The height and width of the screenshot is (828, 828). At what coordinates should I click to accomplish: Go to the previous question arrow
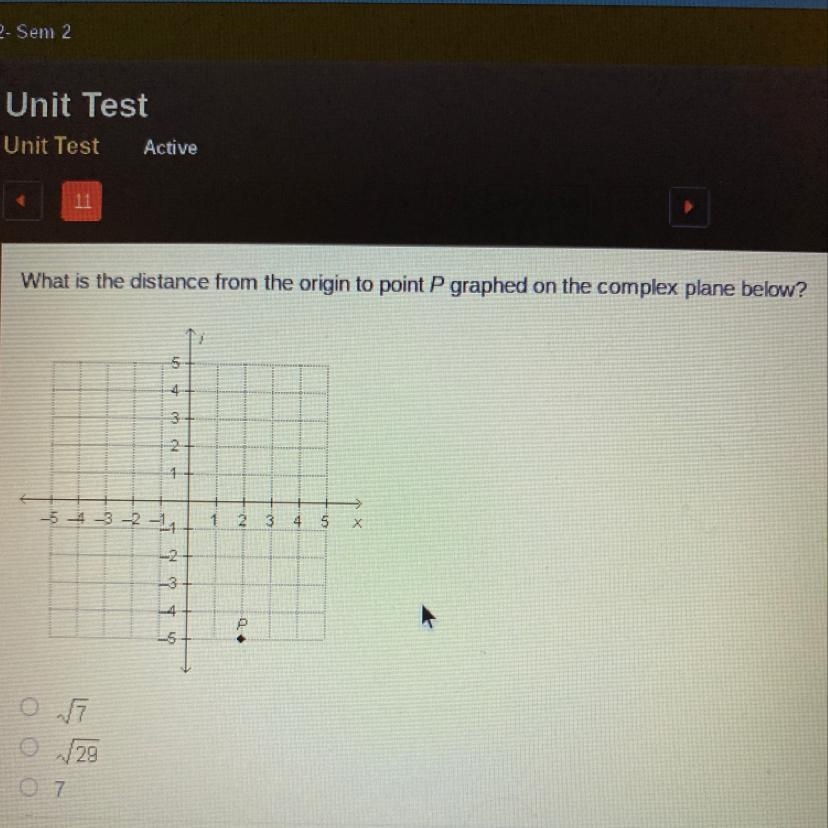(x=21, y=201)
